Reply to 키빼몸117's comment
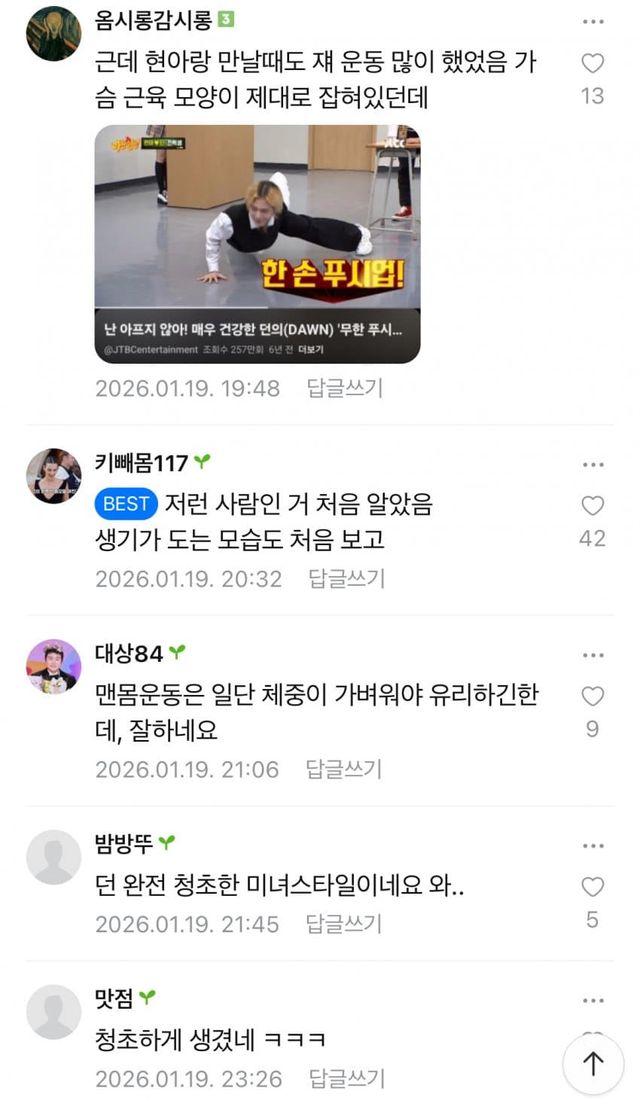The height and width of the screenshot is (1100, 640). coord(345,578)
